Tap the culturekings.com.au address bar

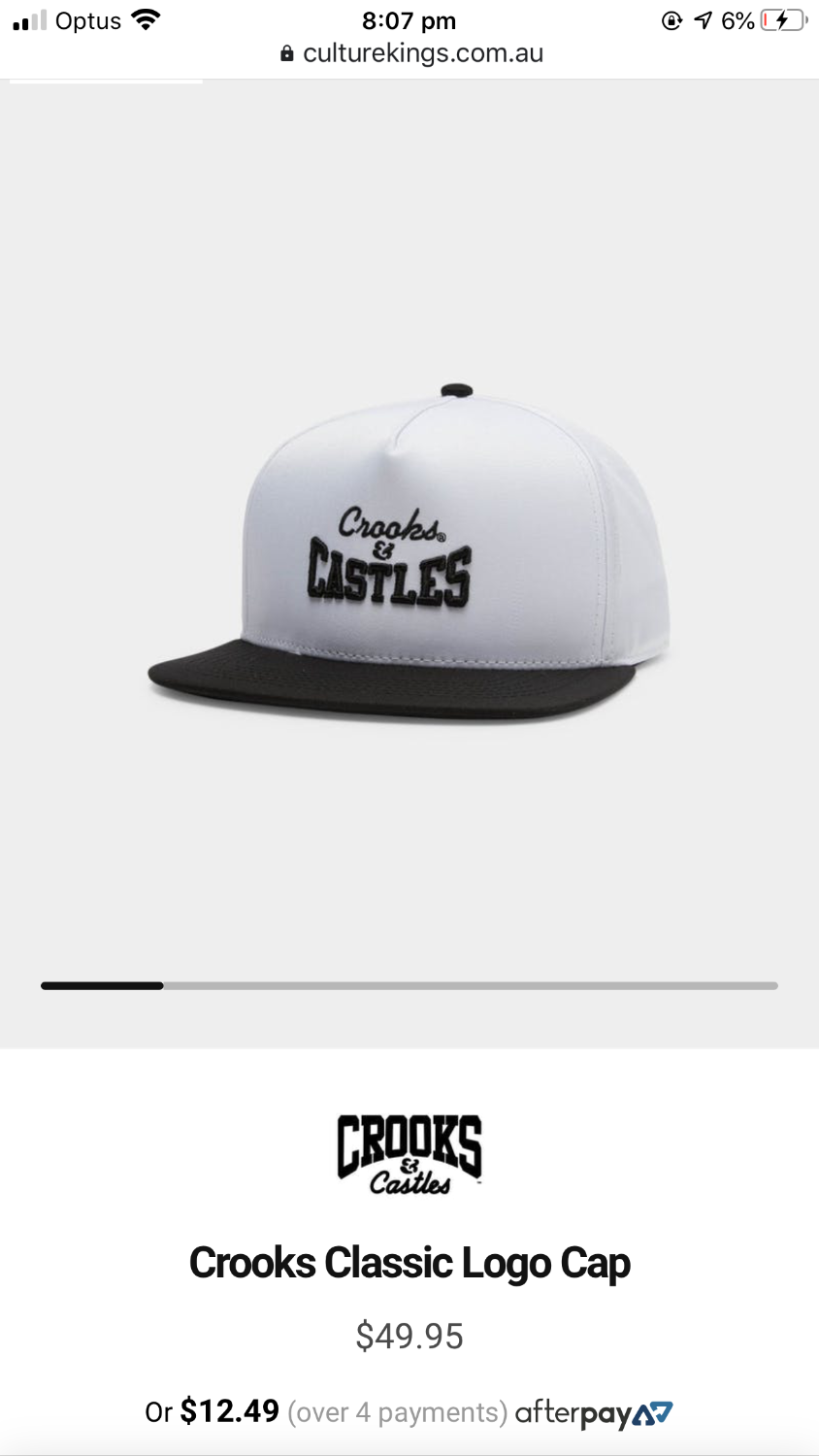410,53
